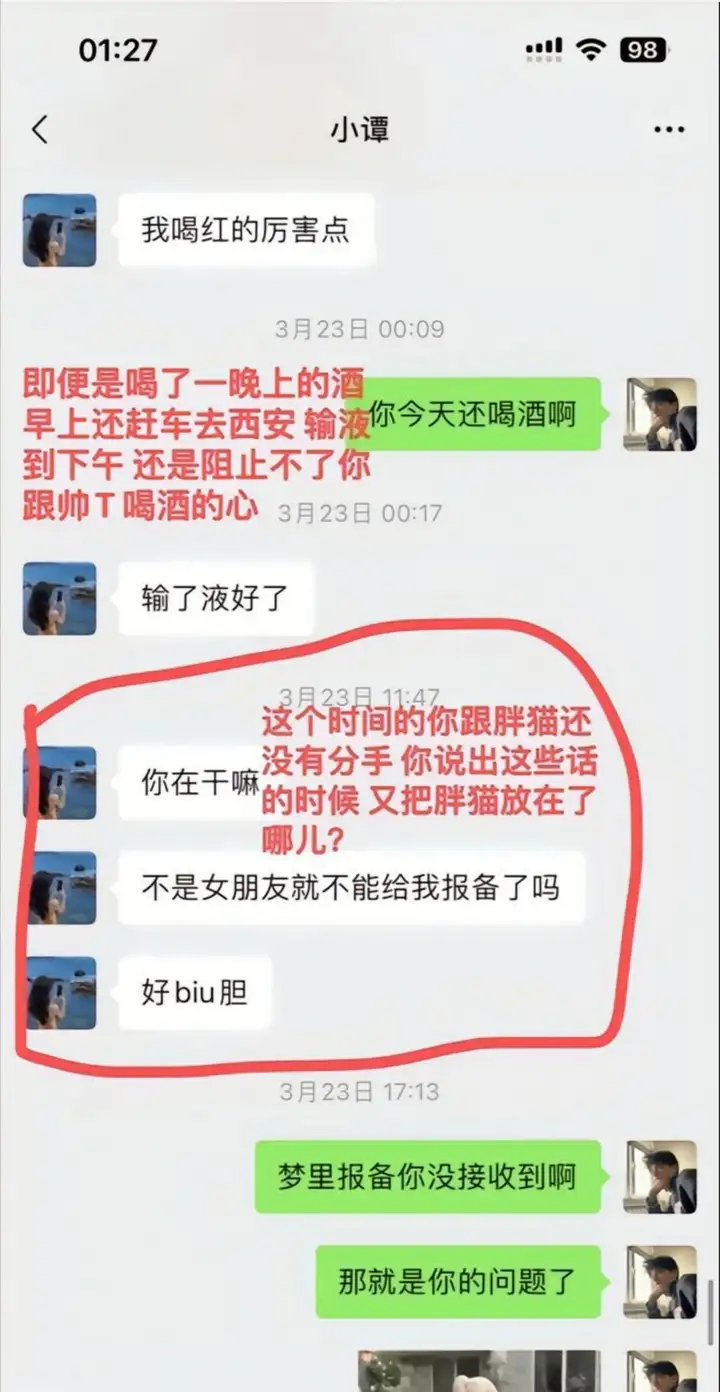Open contact avatar next to 输了液好了
The image size is (720, 1392).
[60, 598]
